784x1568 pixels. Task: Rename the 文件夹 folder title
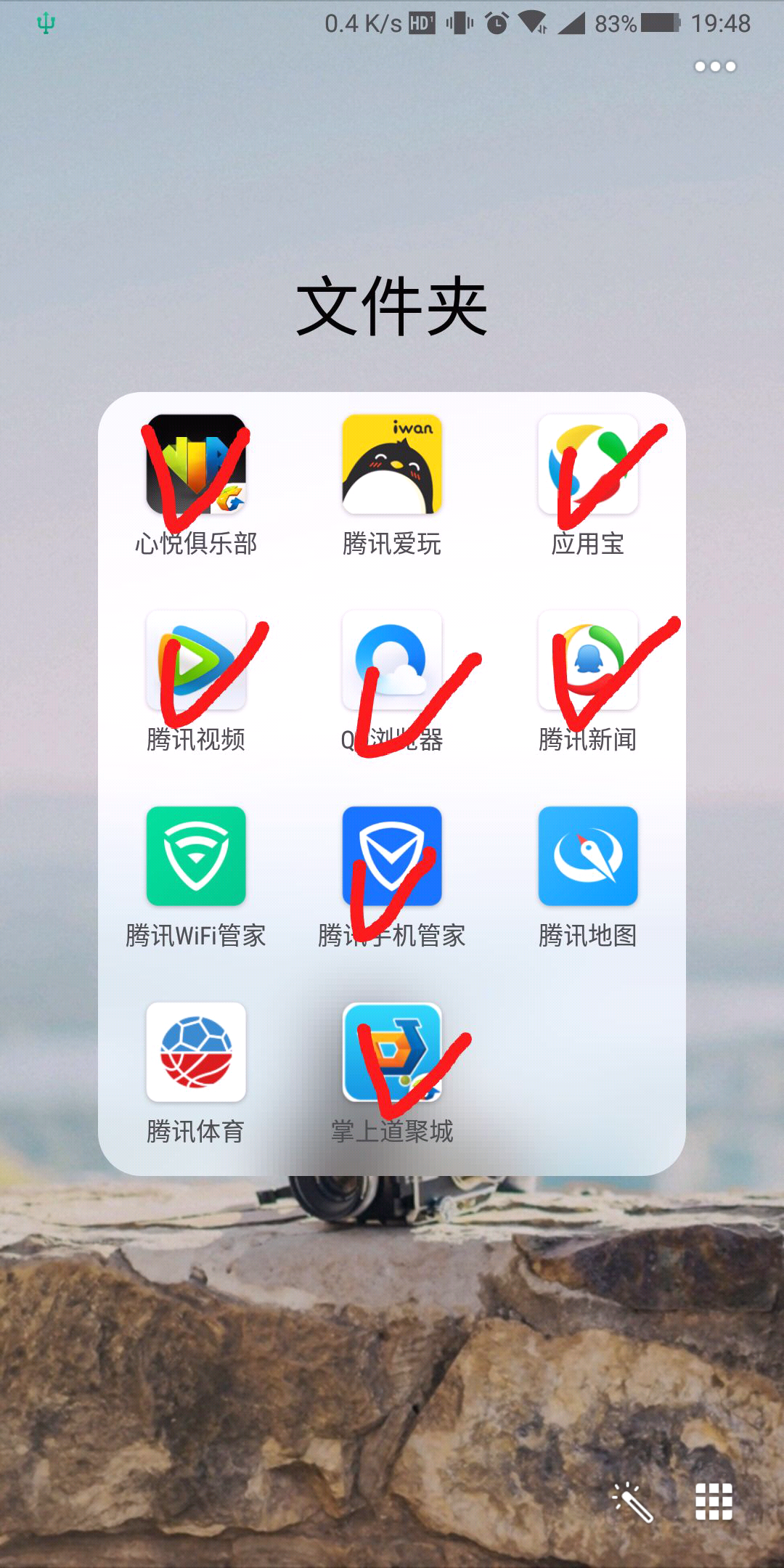[392, 307]
